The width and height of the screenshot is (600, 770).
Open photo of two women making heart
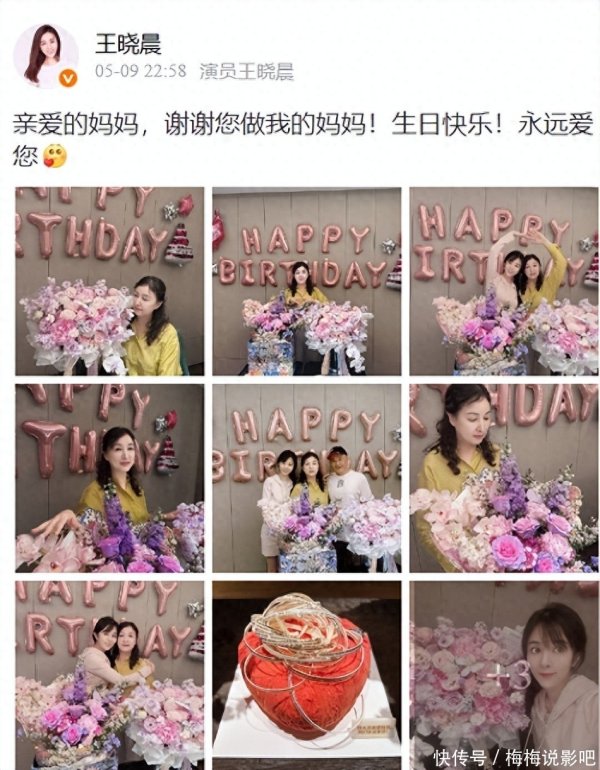504,281
